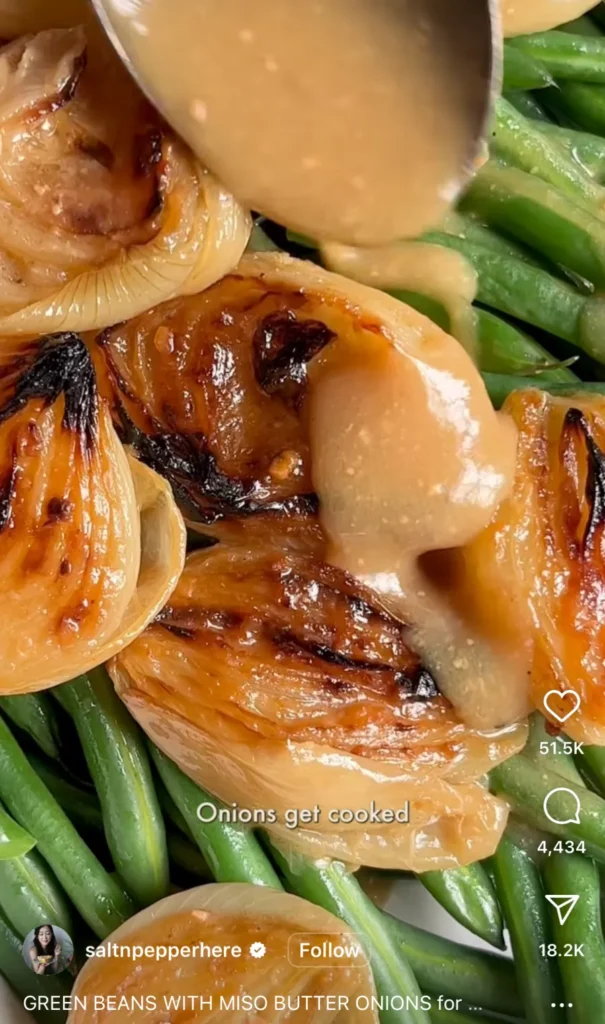Open the three-dot more options menu
Image resolution: width=605 pixels, height=1024 pixels.
point(561,1004)
